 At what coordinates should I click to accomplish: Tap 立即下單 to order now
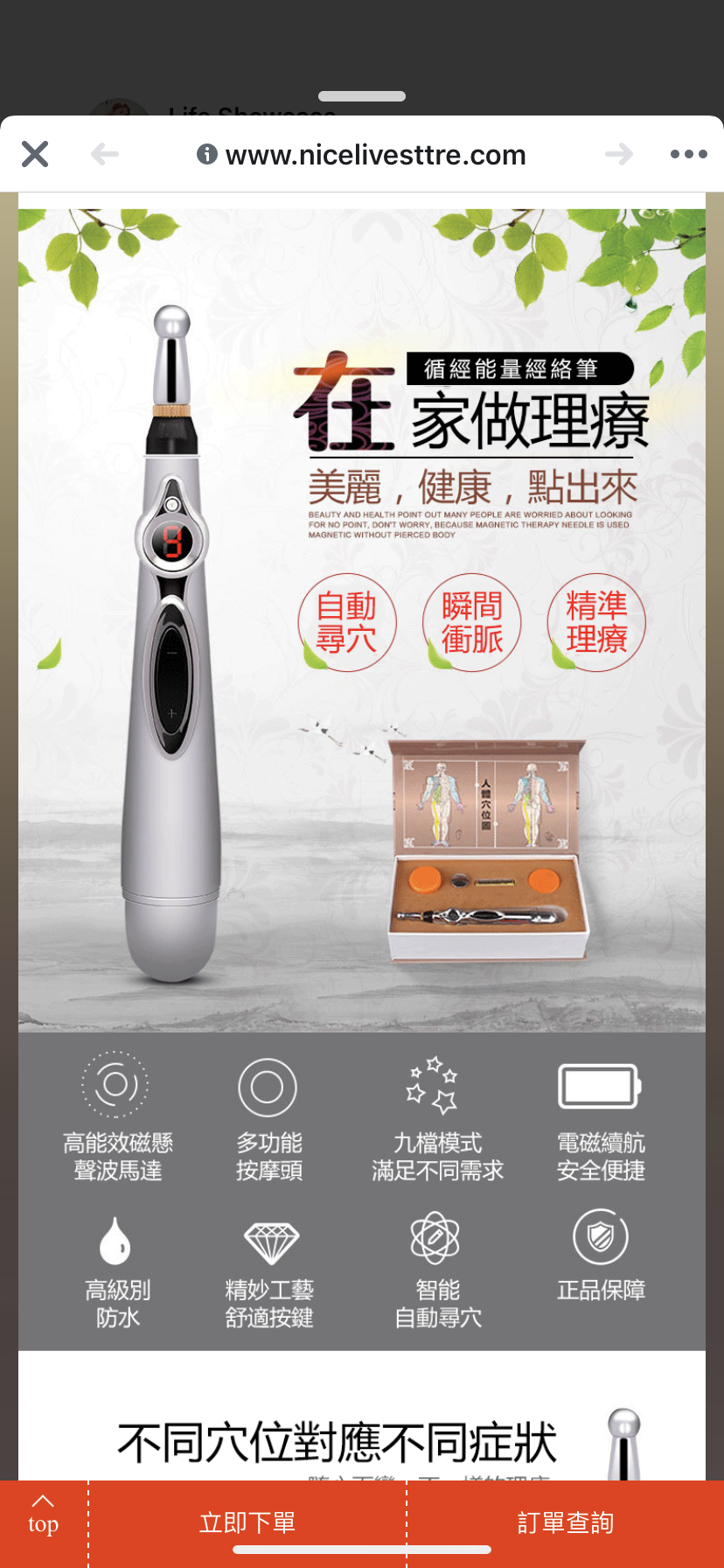click(x=247, y=1523)
